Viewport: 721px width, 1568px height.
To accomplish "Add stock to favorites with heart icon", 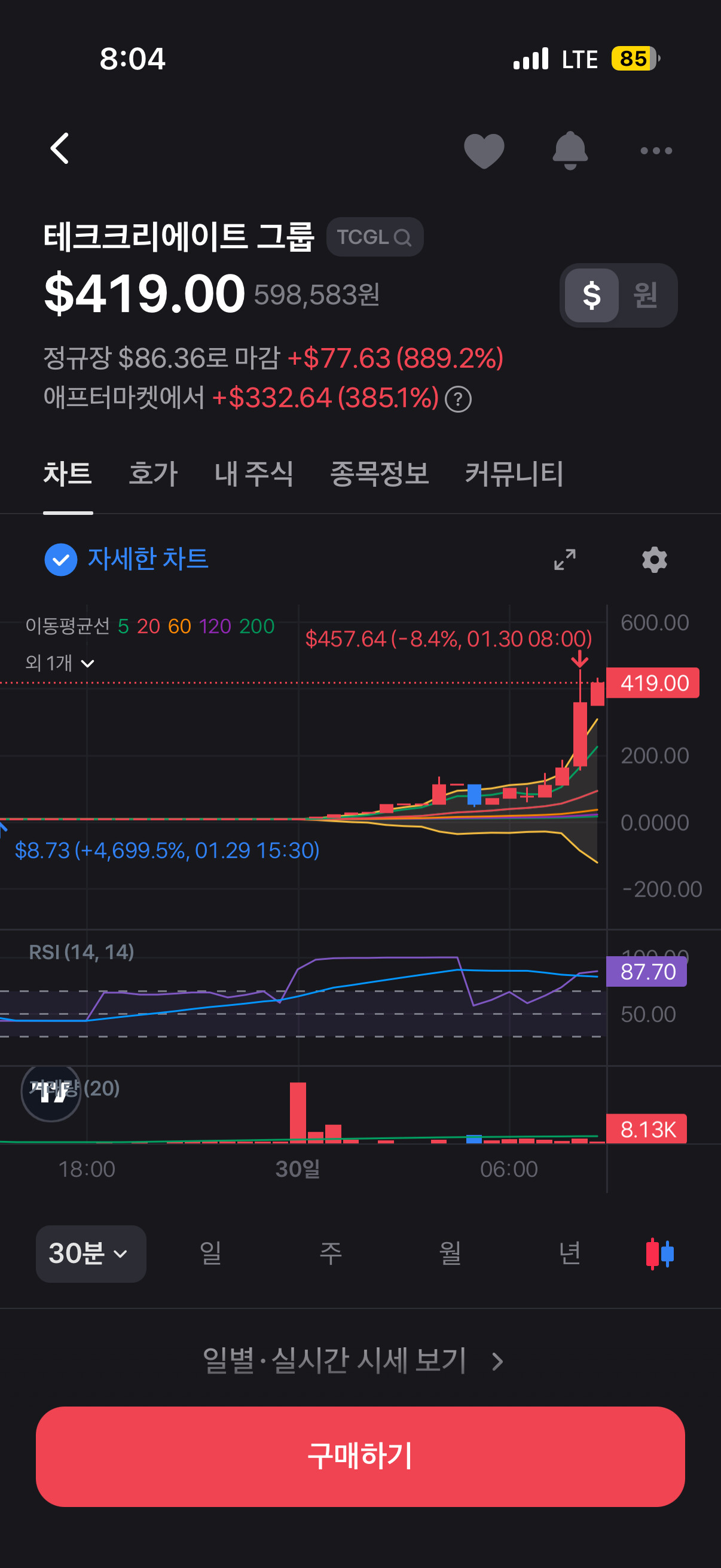I will pos(484,150).
